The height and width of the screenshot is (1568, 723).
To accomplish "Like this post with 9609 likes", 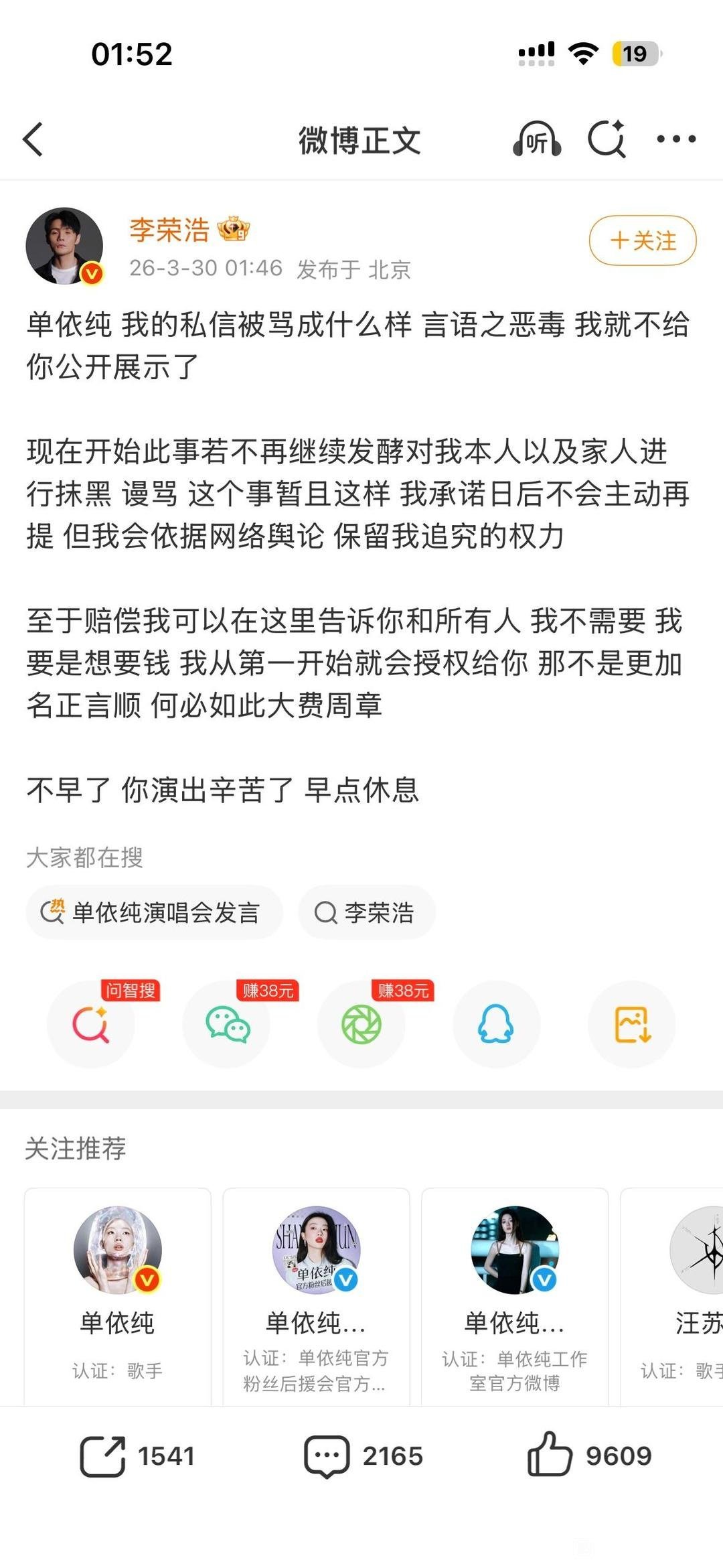I will click(589, 1456).
